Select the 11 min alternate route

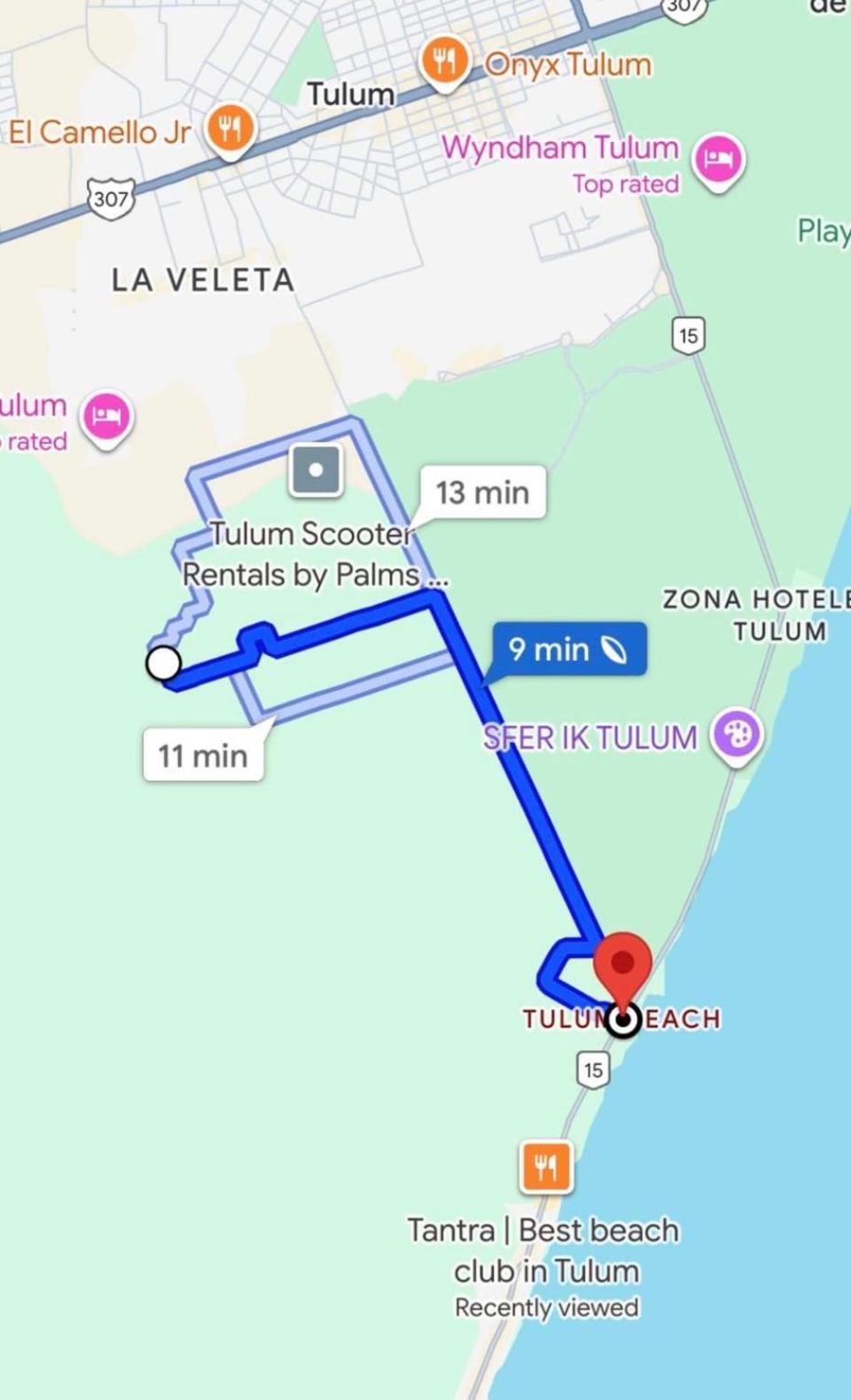click(x=203, y=755)
